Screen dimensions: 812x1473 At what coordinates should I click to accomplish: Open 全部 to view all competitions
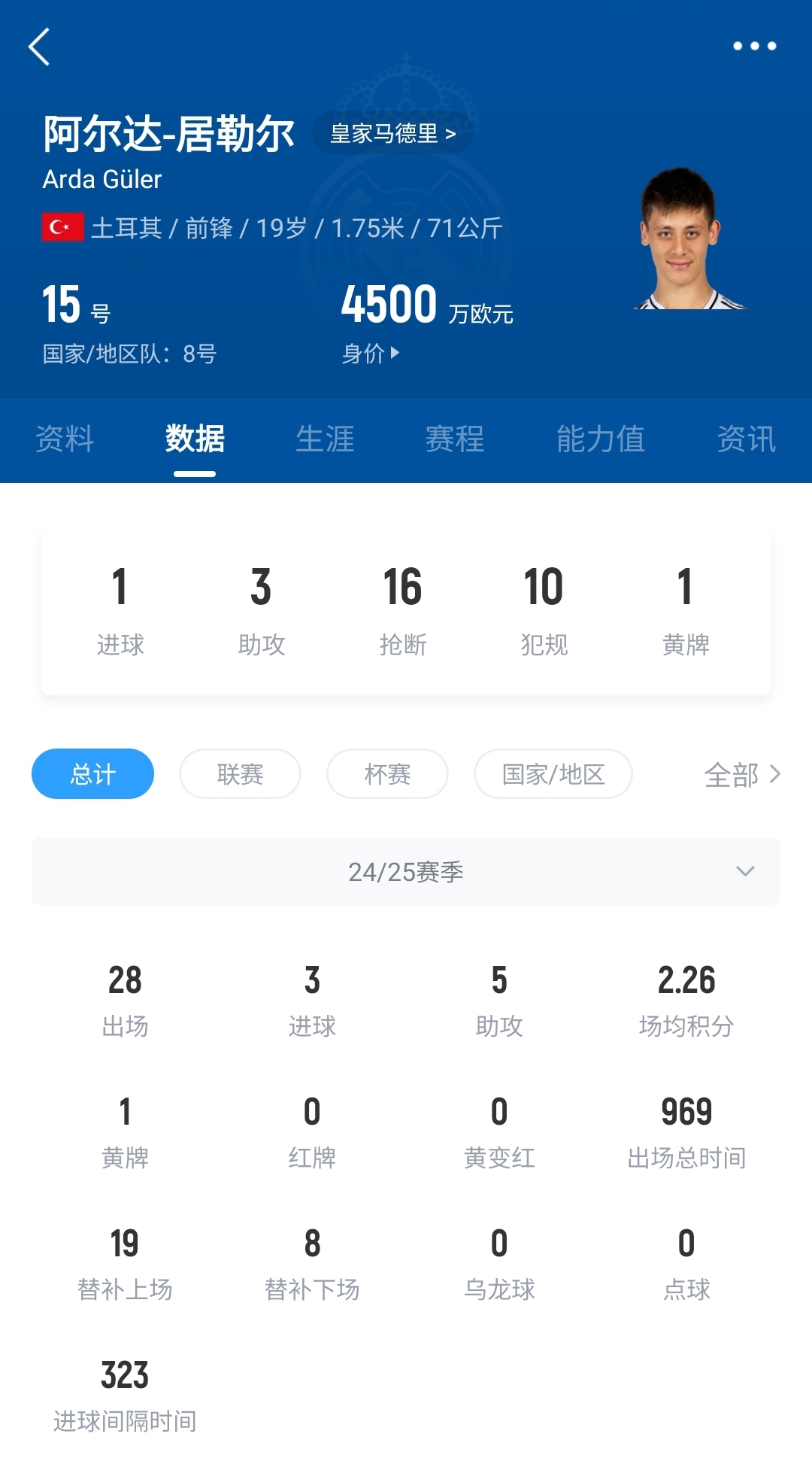pos(742,774)
